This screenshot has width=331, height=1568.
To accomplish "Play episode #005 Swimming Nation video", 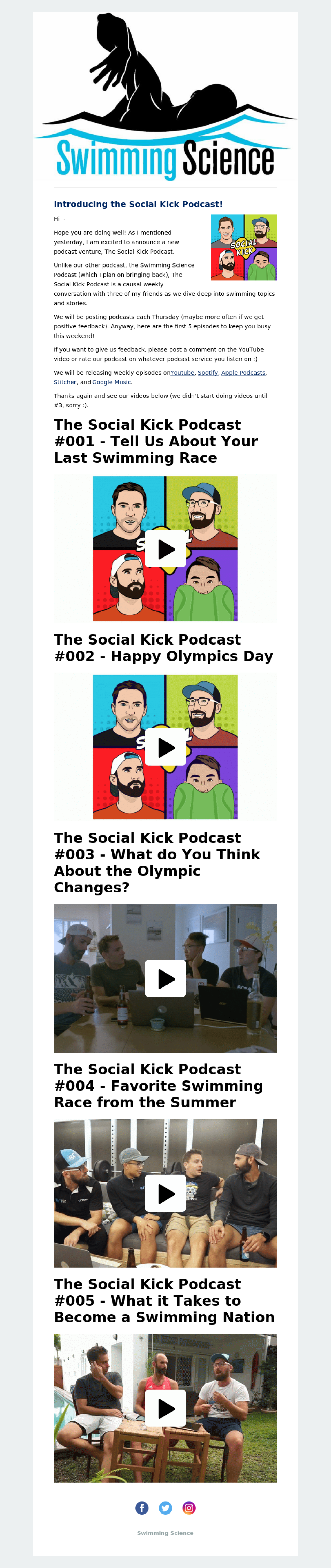I will click(165, 1408).
